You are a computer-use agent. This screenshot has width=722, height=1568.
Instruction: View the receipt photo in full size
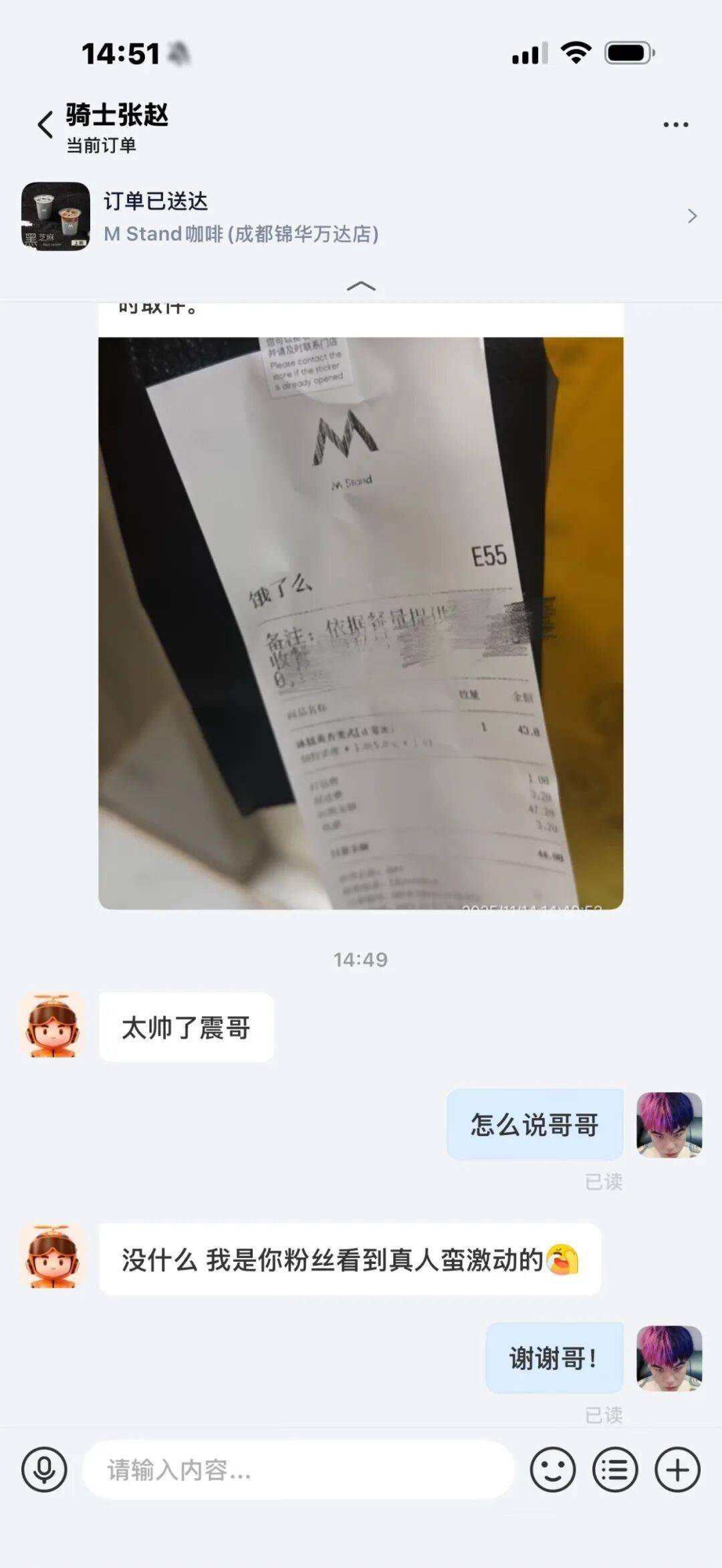[361, 623]
